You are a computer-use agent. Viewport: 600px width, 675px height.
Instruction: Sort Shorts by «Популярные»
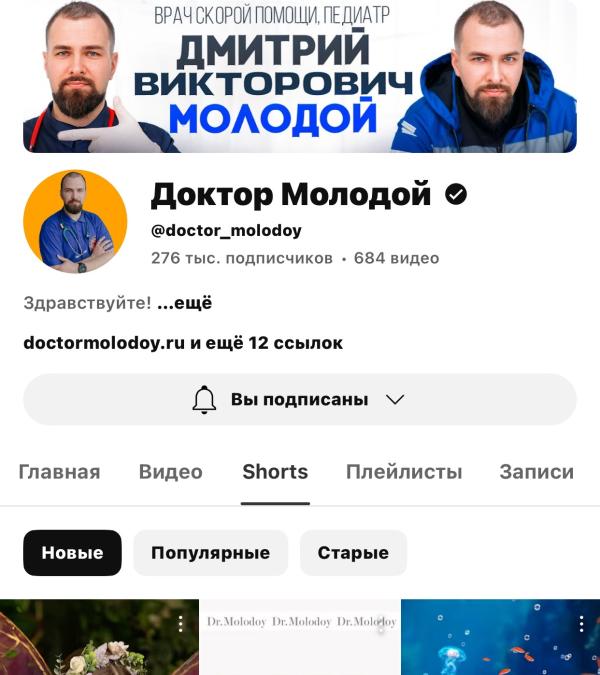[210, 553]
